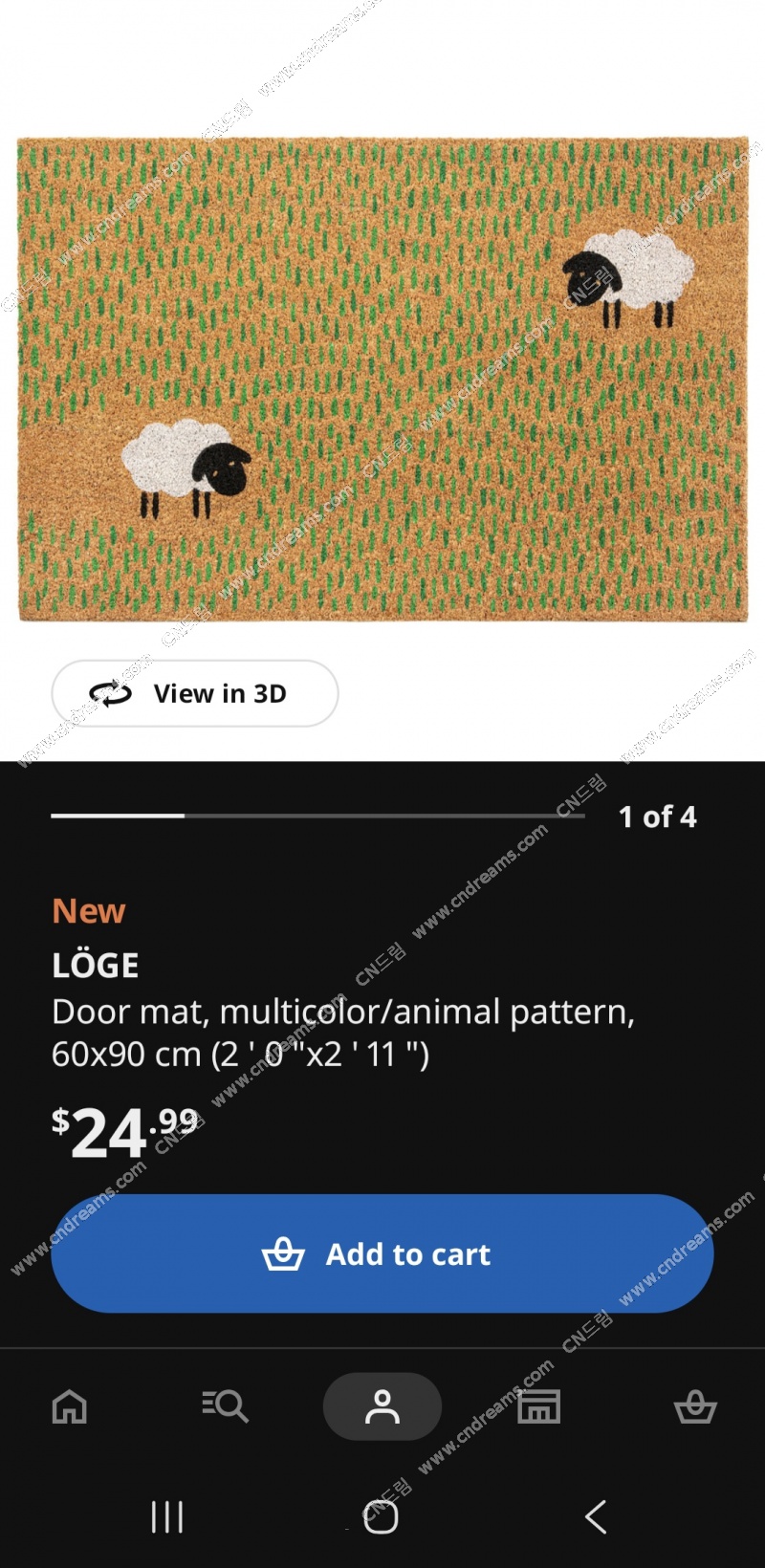
Task: Open the shopping cart tab
Action: pyautogui.click(x=695, y=1406)
